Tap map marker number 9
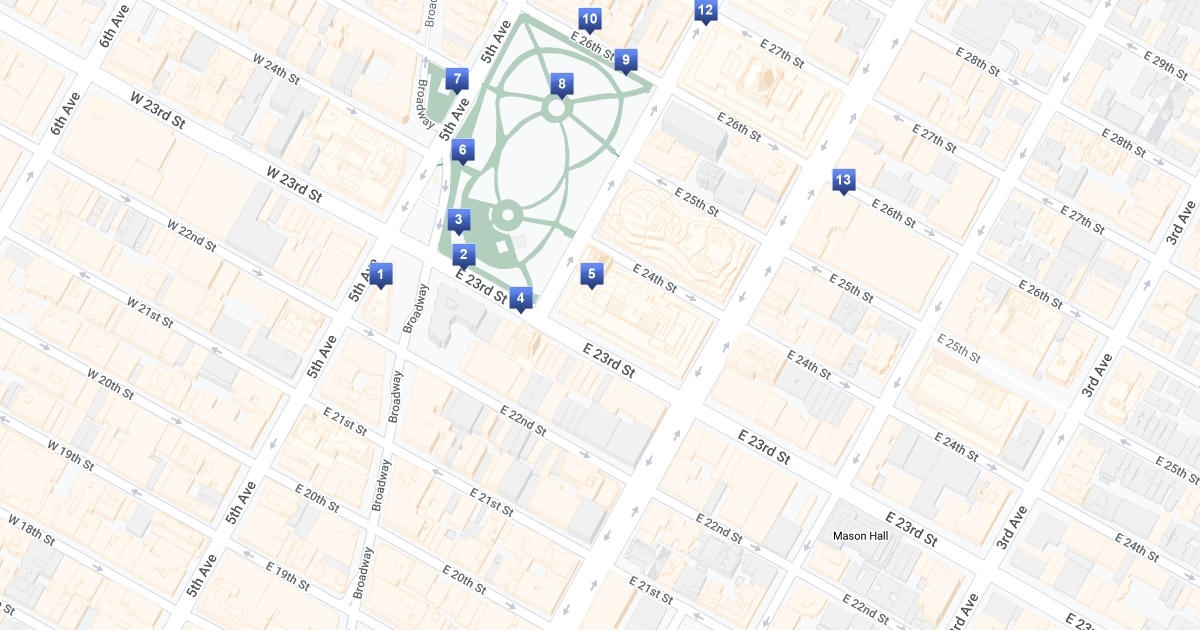Screen dimensions: 1200x630 pos(626,60)
